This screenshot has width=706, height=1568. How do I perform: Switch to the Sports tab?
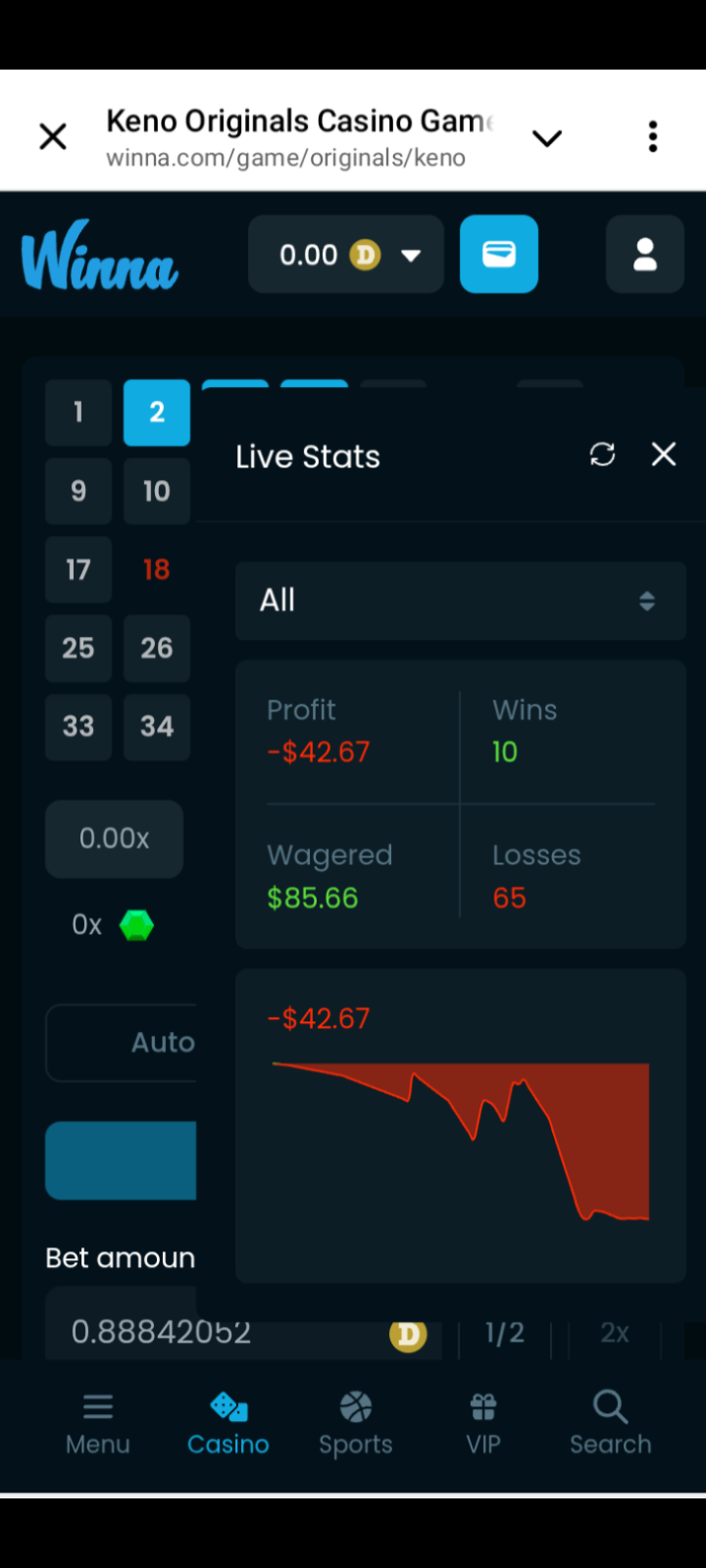355,1424
